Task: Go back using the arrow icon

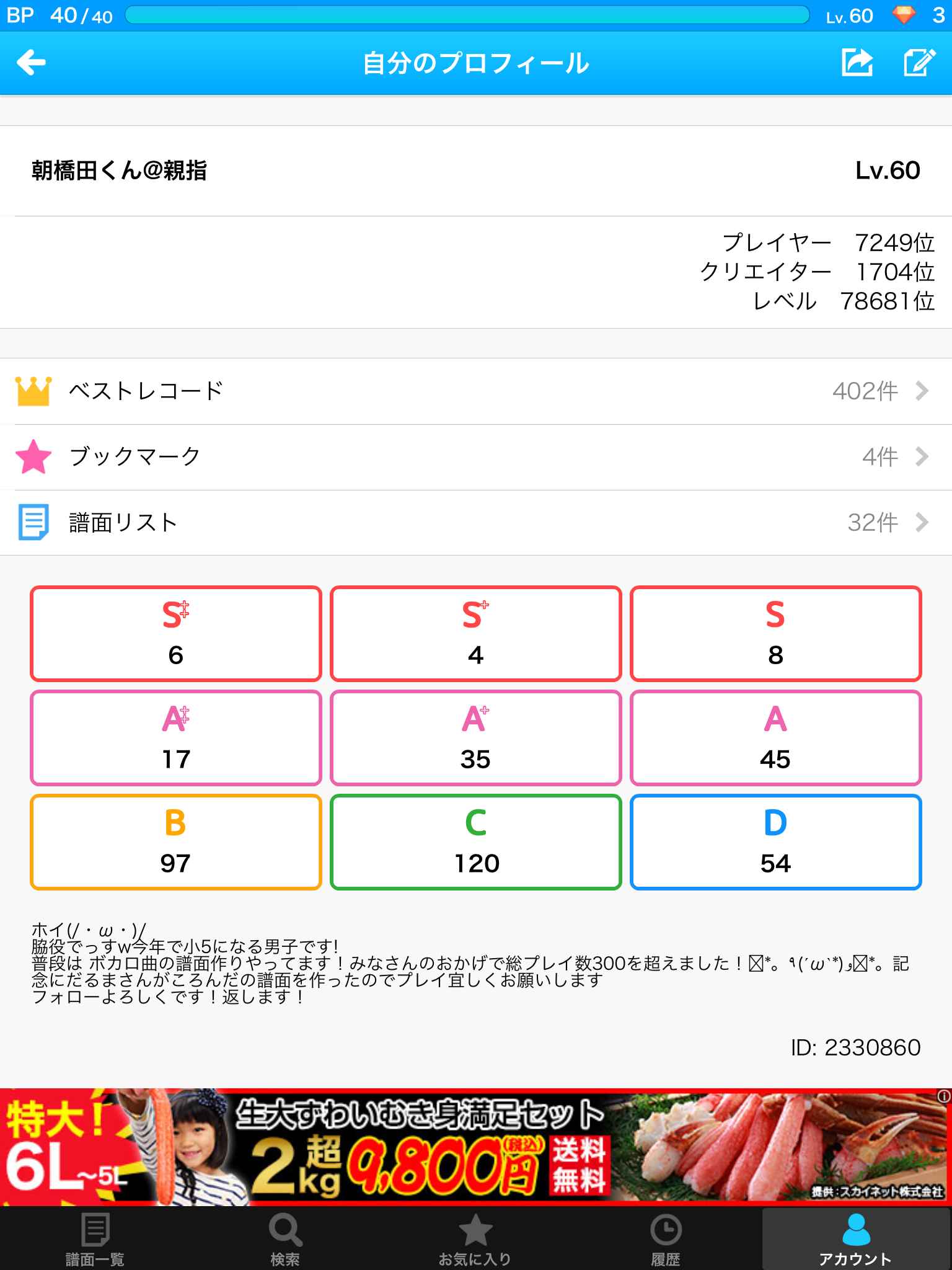Action: coord(32,63)
